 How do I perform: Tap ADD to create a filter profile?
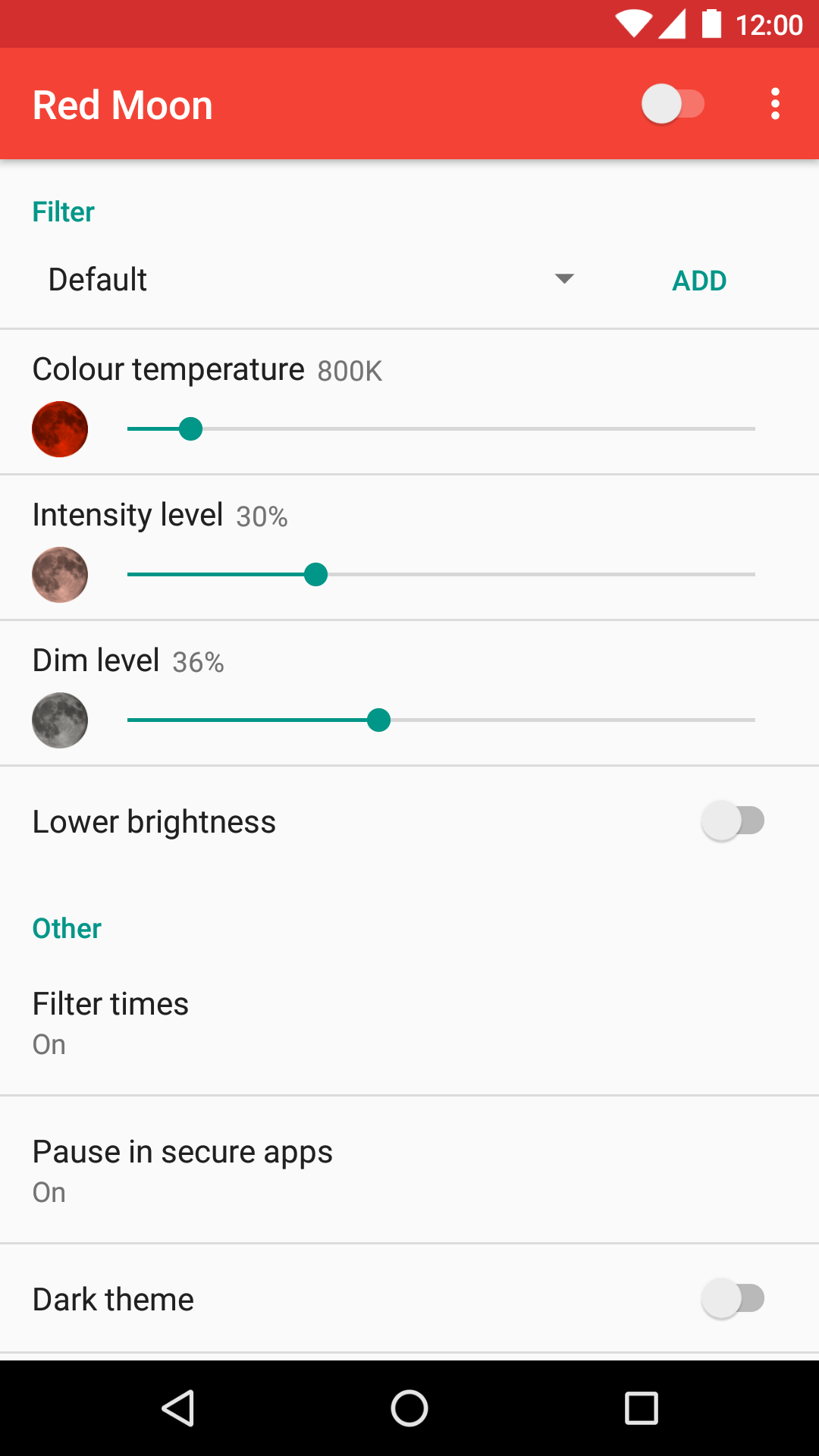click(x=698, y=281)
